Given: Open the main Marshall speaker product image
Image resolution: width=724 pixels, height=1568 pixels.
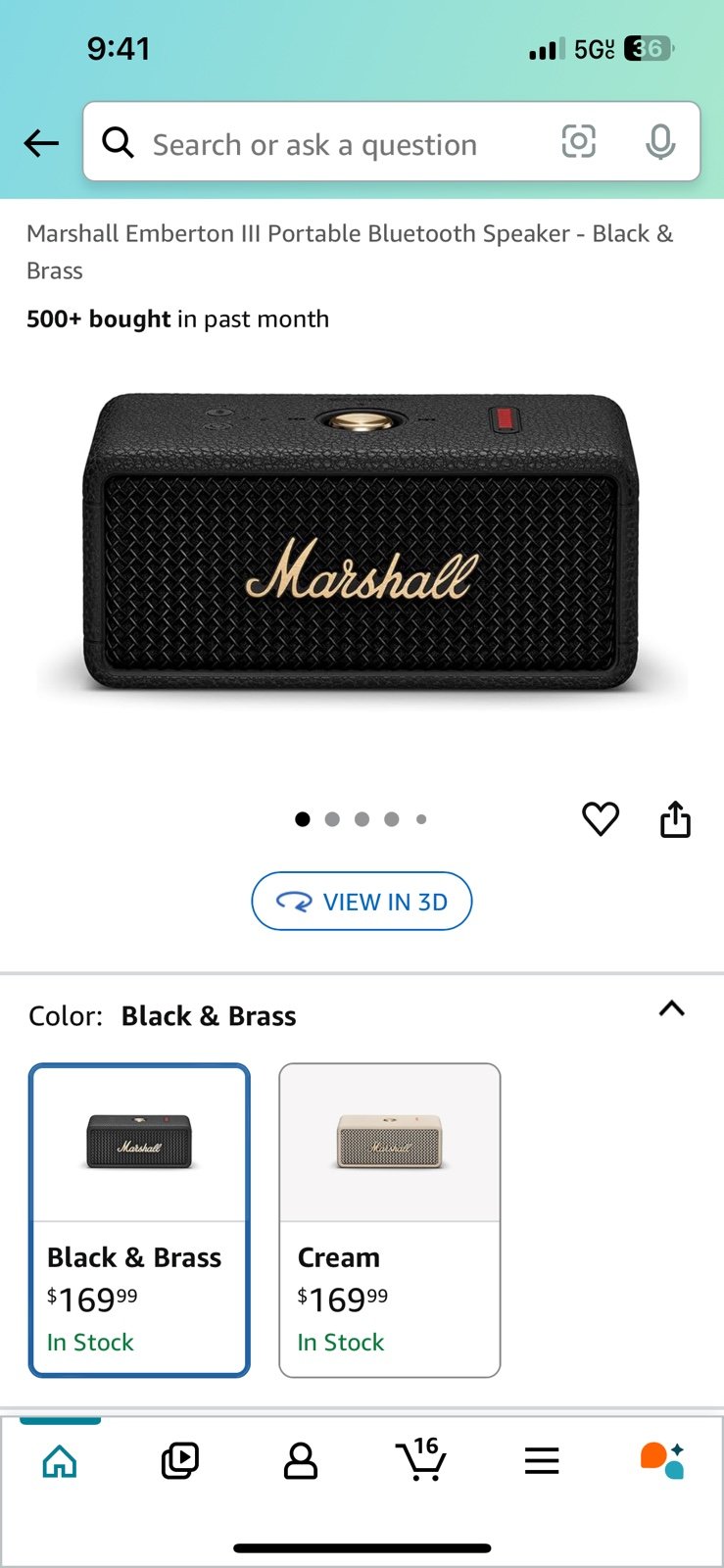Looking at the screenshot, I should [362, 544].
